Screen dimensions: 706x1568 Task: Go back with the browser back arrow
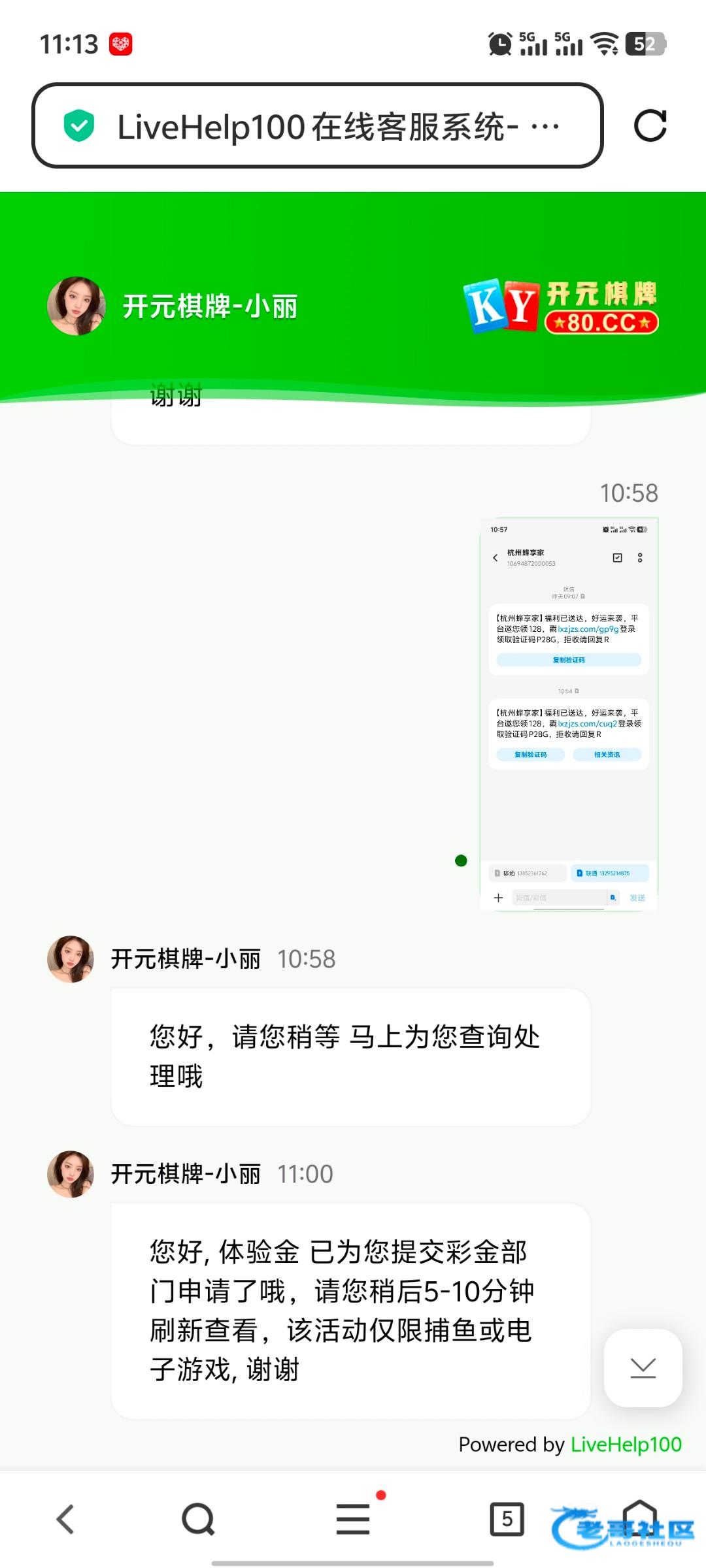pos(65,1518)
